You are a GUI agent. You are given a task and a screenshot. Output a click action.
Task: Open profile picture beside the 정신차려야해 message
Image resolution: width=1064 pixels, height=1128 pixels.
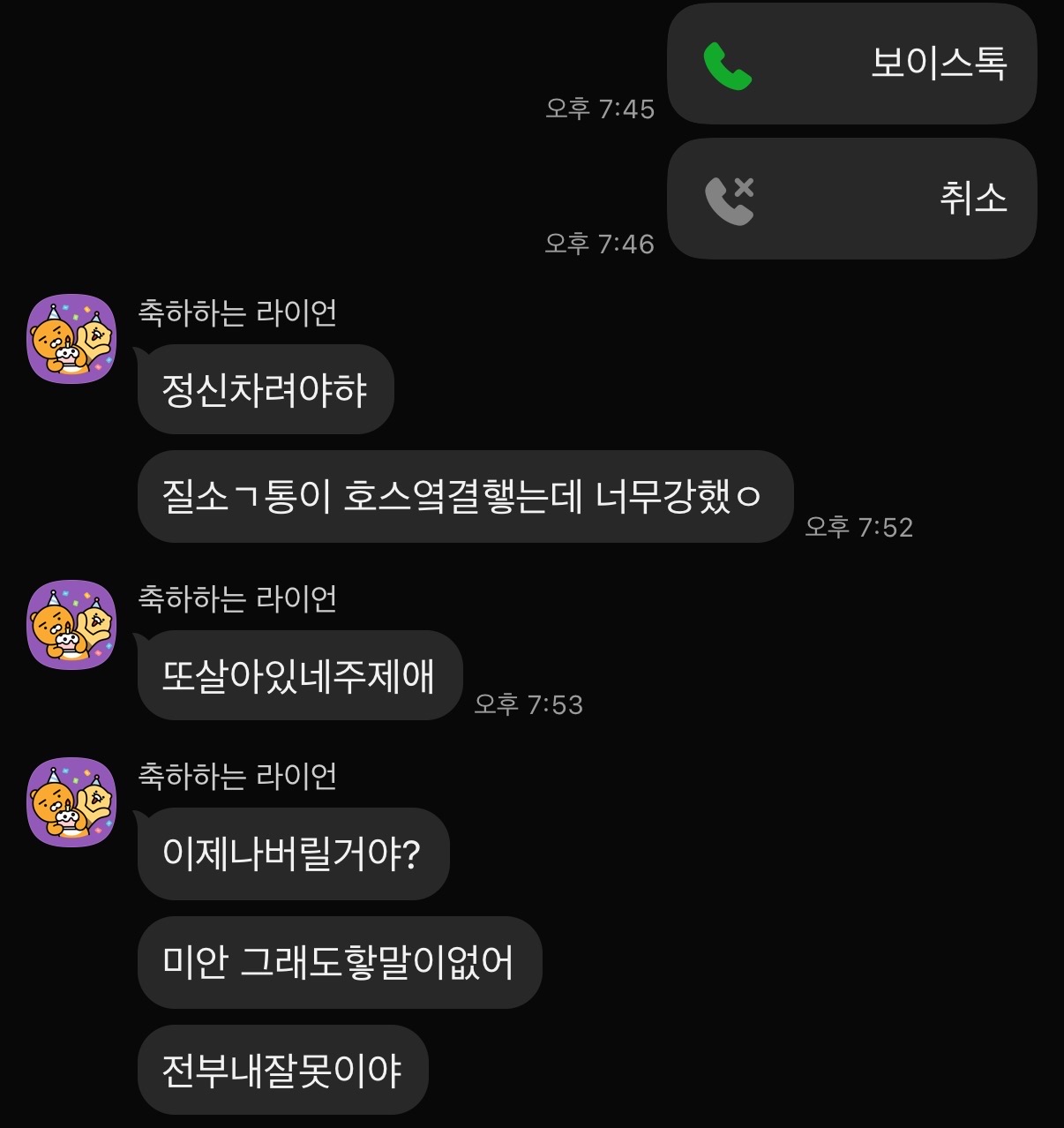coord(71,339)
